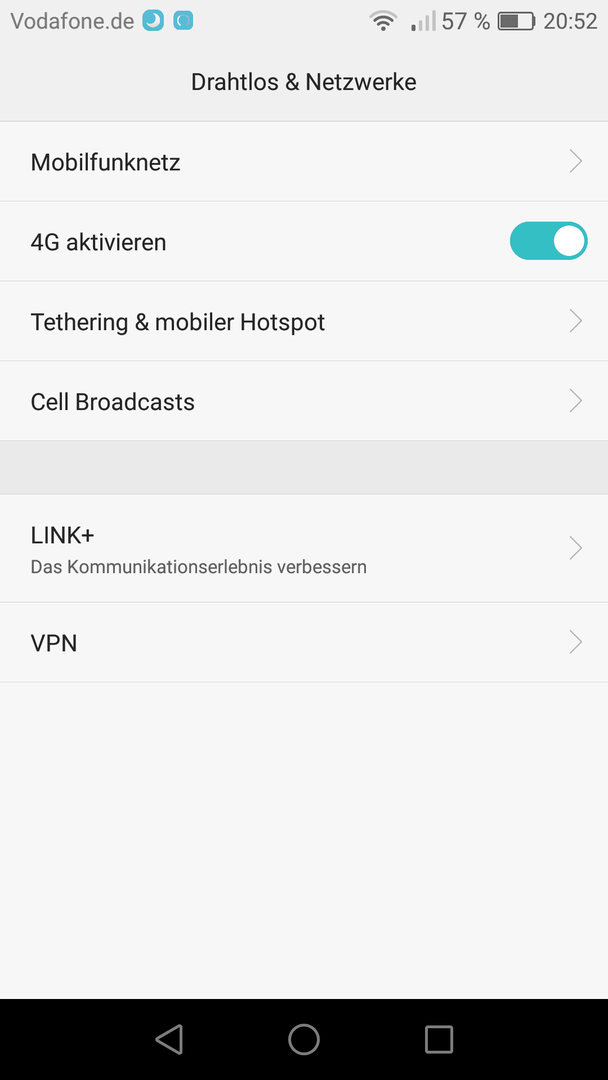Open the VPN settings
The width and height of the screenshot is (608, 1080).
[x=304, y=643]
